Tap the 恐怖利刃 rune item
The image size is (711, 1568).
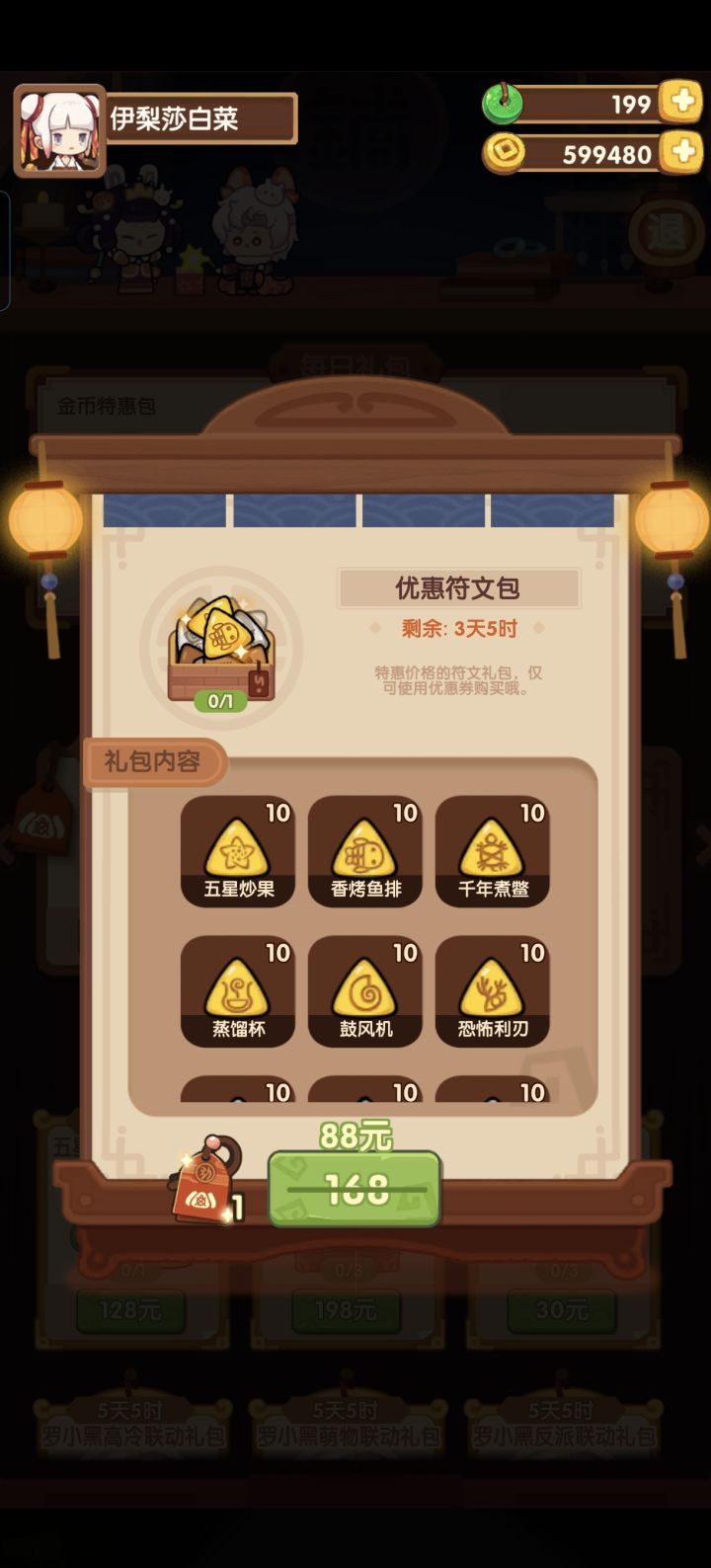[x=493, y=991]
